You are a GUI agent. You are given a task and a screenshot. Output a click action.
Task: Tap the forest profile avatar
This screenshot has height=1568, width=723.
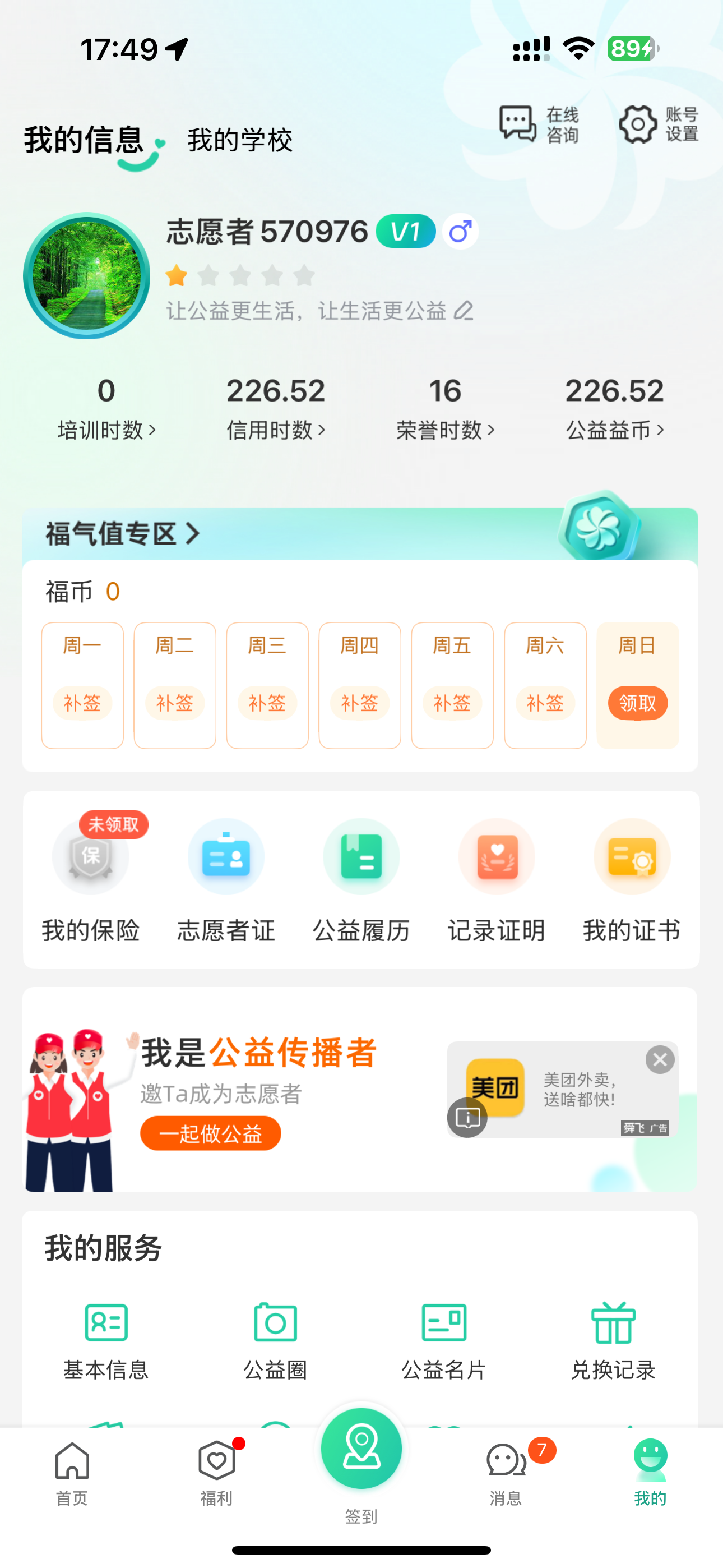tap(86, 276)
